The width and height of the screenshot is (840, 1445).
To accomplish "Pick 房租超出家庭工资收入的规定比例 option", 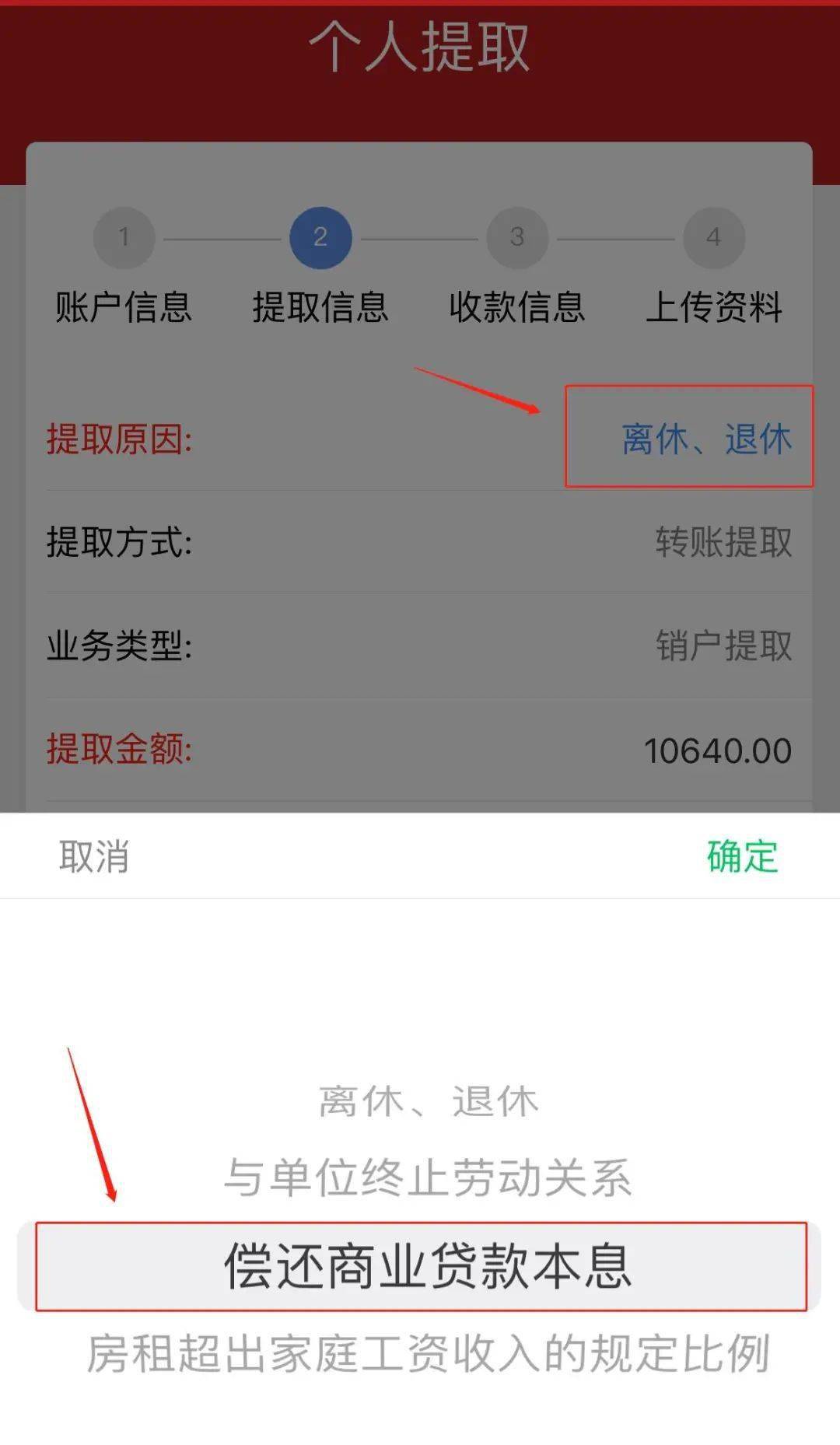I will [428, 1354].
